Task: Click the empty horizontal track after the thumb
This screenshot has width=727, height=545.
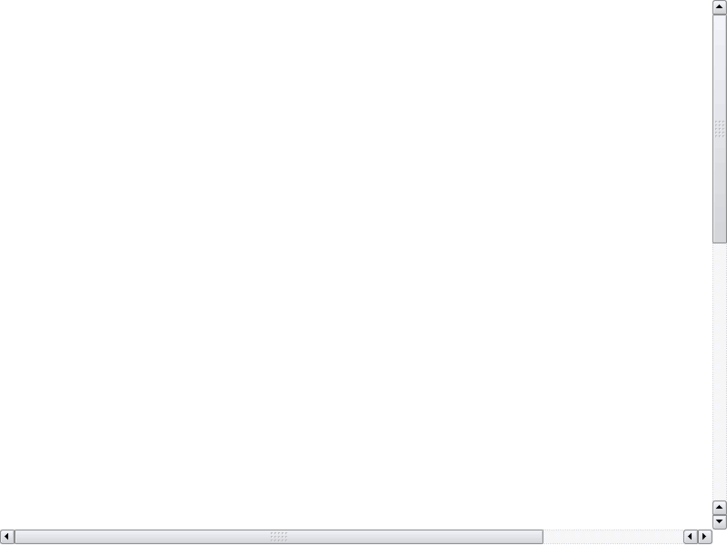Action: click(x=612, y=537)
